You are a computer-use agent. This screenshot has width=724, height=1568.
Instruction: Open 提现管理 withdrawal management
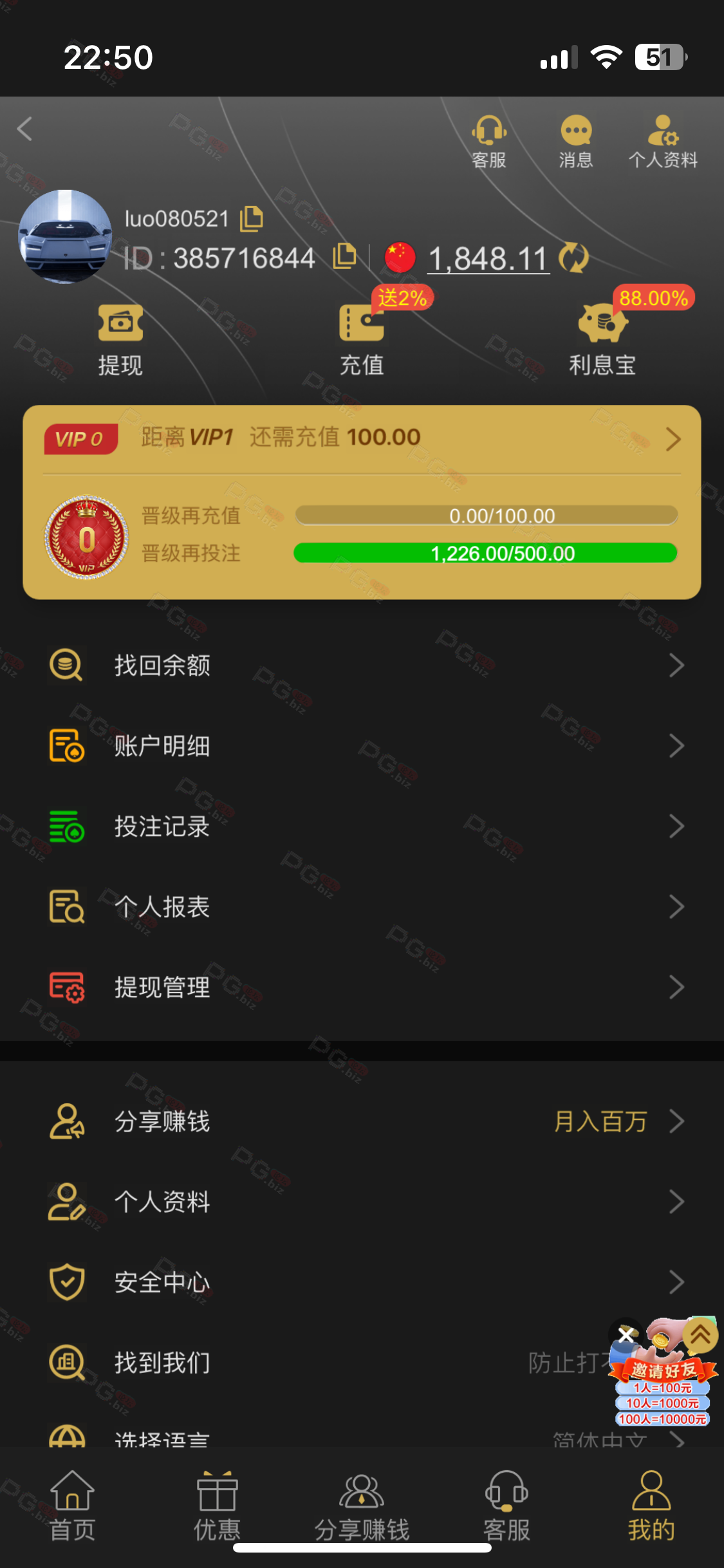[362, 987]
